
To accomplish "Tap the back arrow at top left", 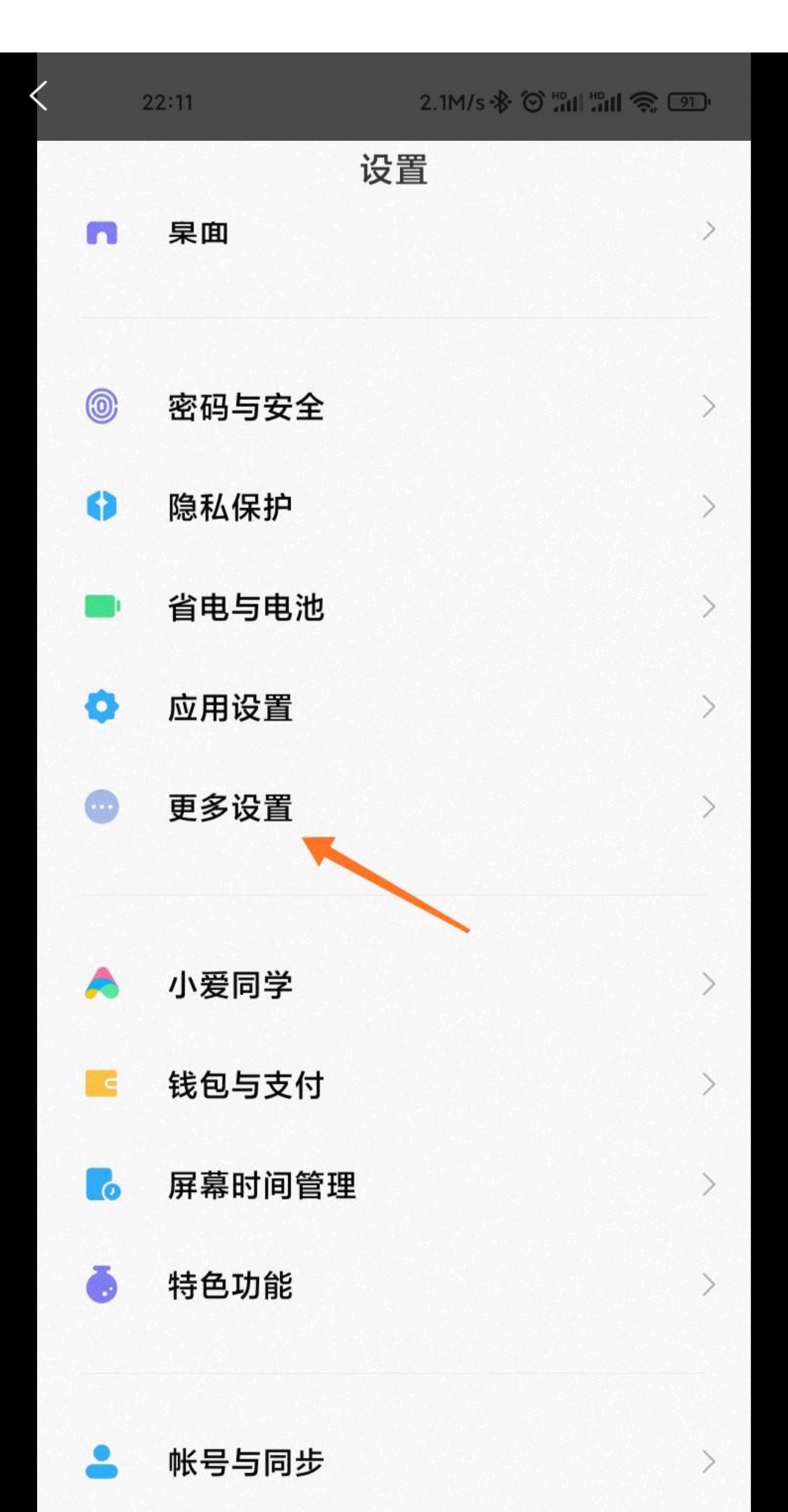I will (x=39, y=96).
